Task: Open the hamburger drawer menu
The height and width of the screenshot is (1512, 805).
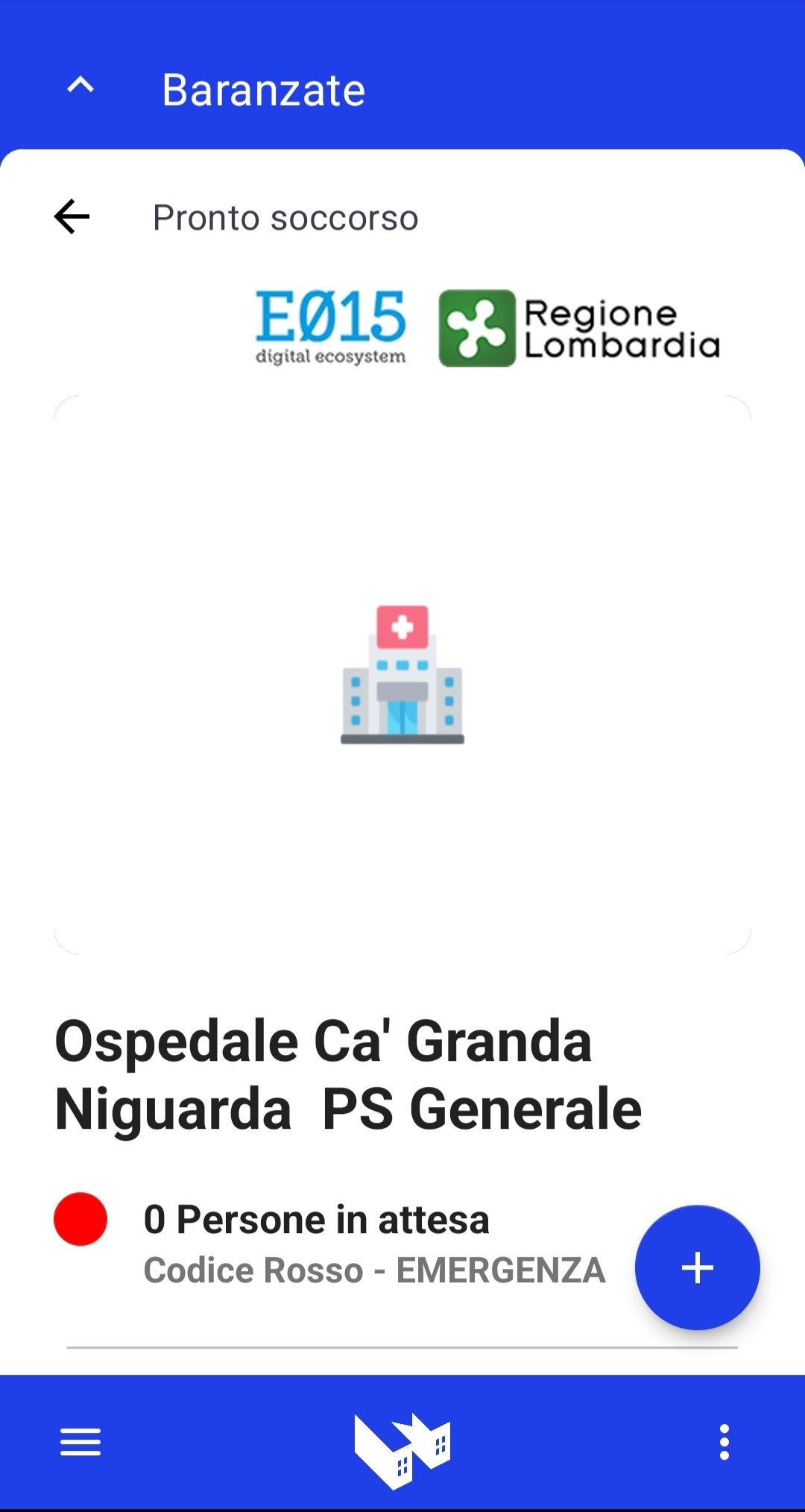Action: point(80,1442)
